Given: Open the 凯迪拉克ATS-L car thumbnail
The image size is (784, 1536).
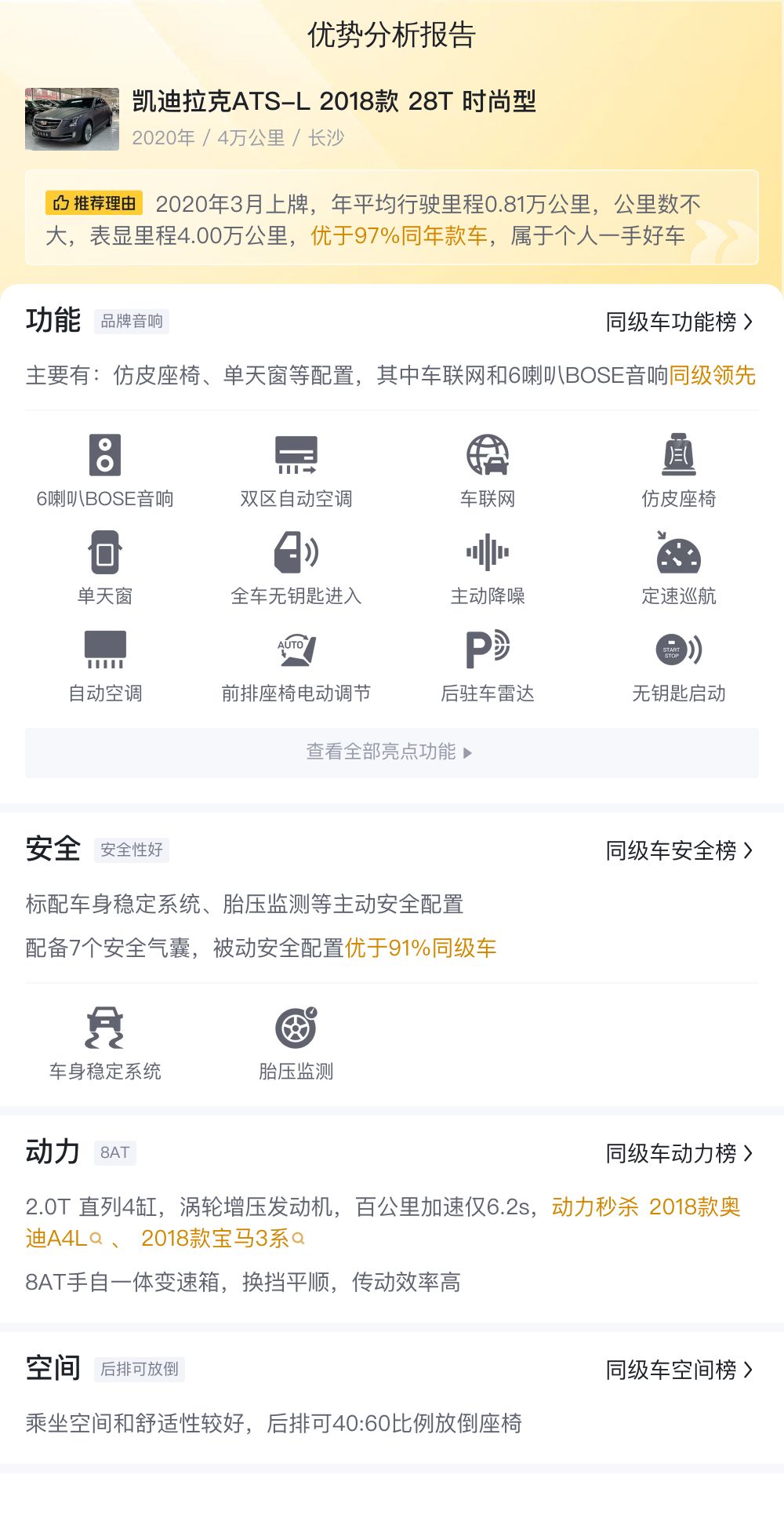Looking at the screenshot, I should point(72,119).
